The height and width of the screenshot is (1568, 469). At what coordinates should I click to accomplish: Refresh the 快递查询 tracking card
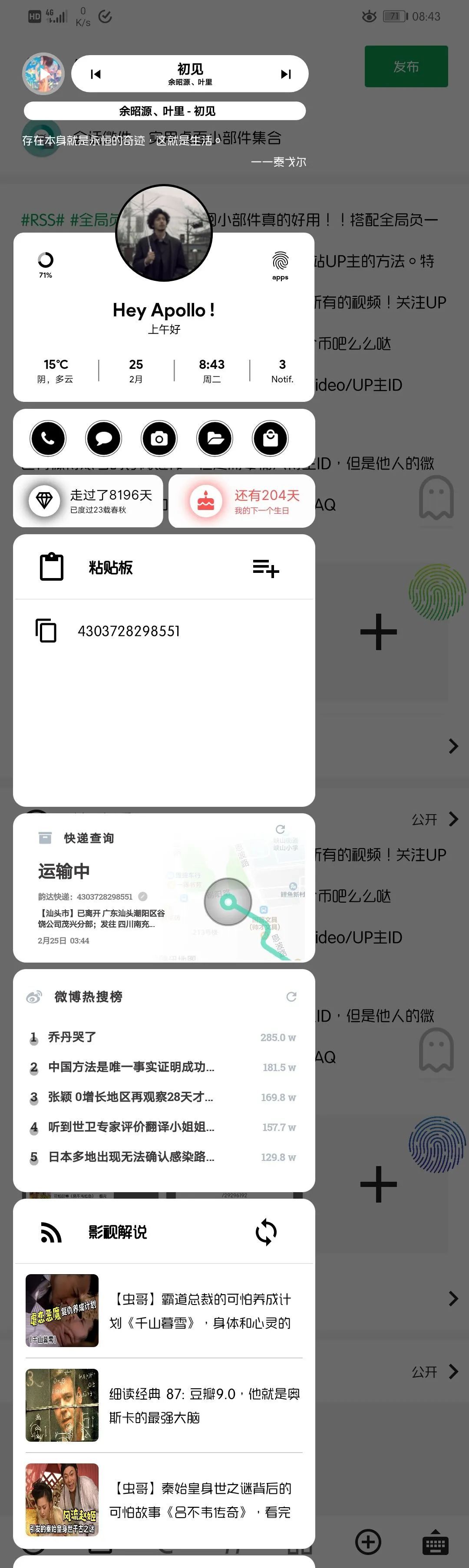[280, 830]
